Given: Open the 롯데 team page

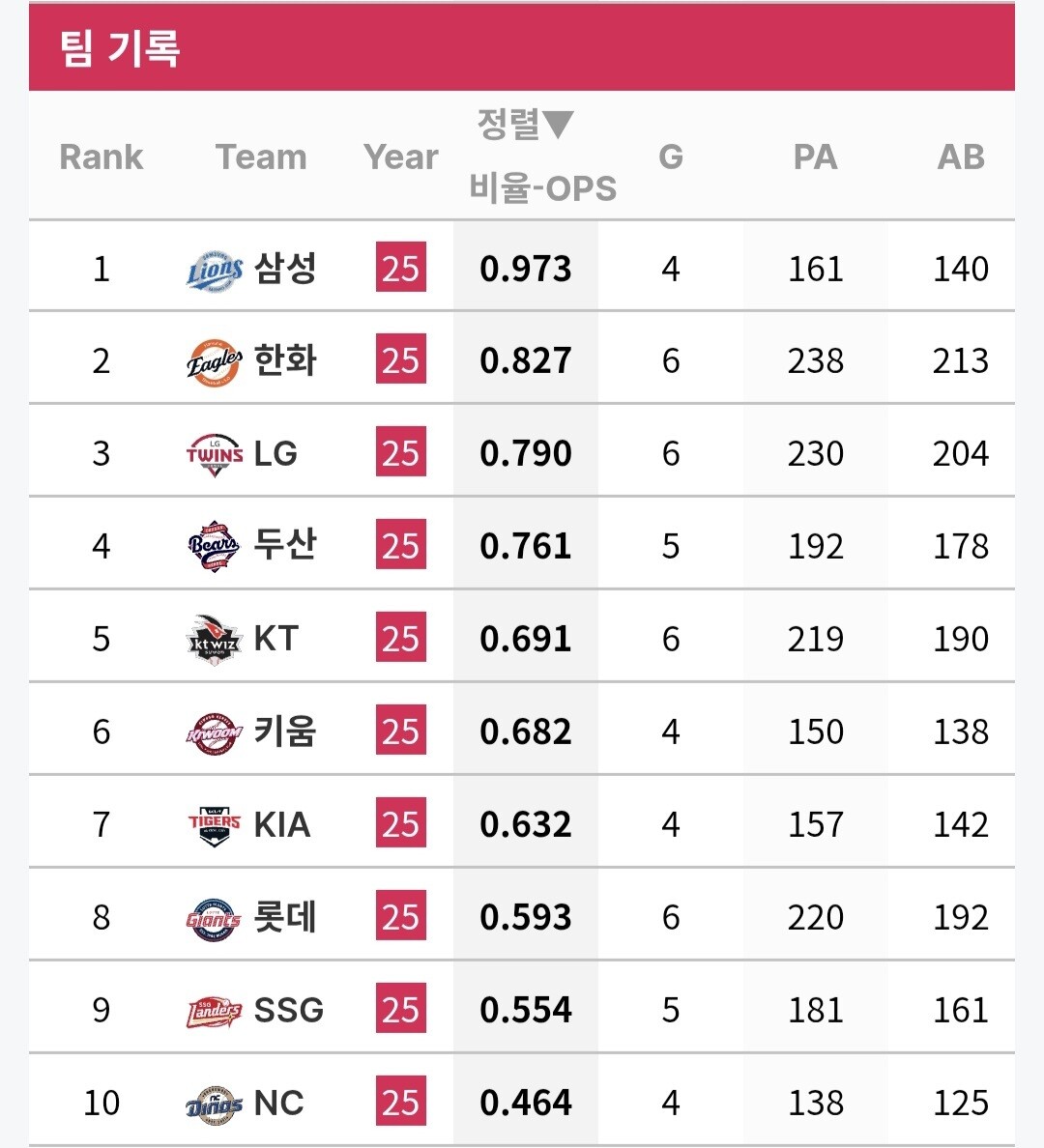Looking at the screenshot, I should (284, 917).
